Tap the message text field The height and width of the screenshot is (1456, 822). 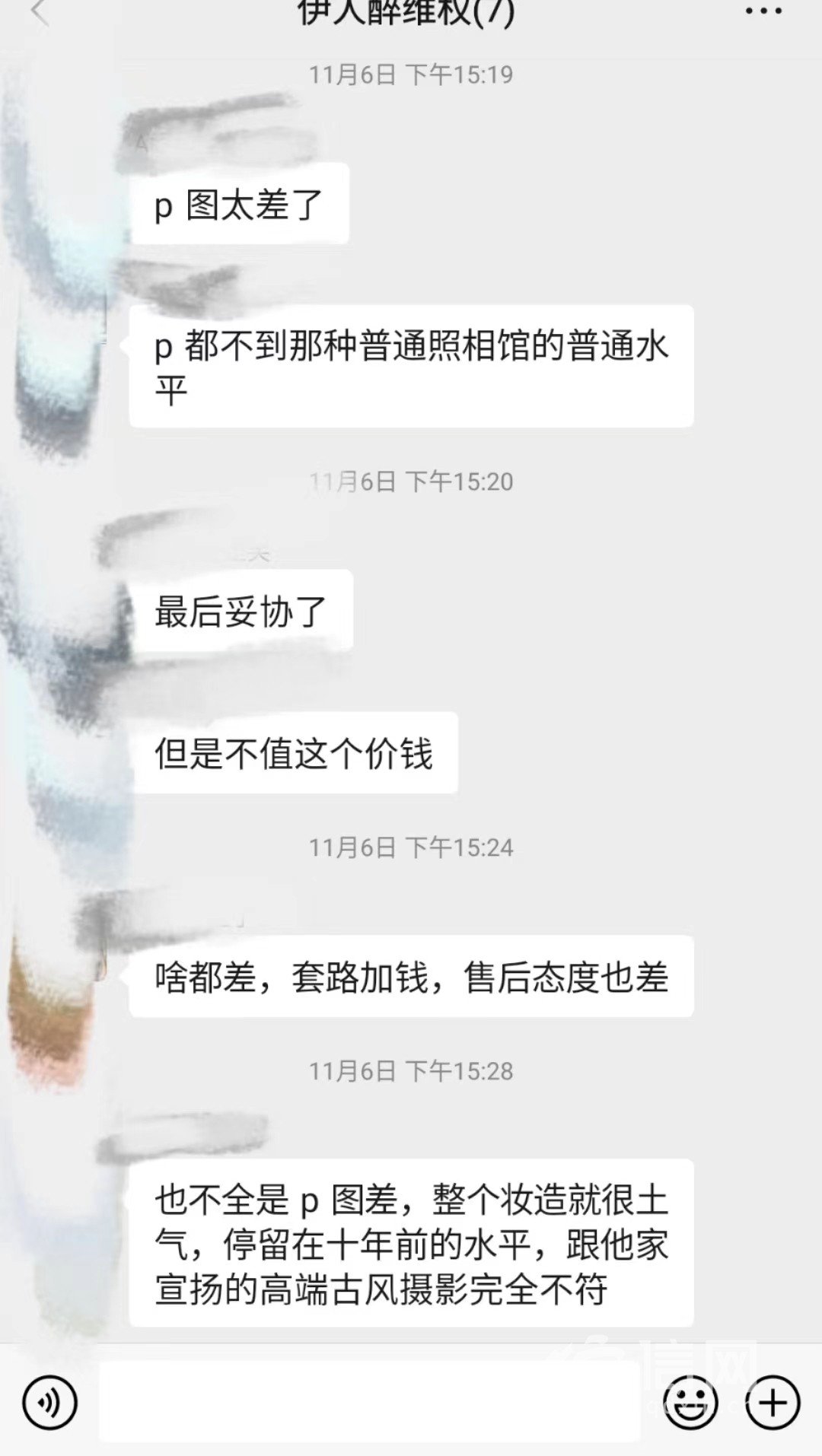click(x=369, y=1401)
